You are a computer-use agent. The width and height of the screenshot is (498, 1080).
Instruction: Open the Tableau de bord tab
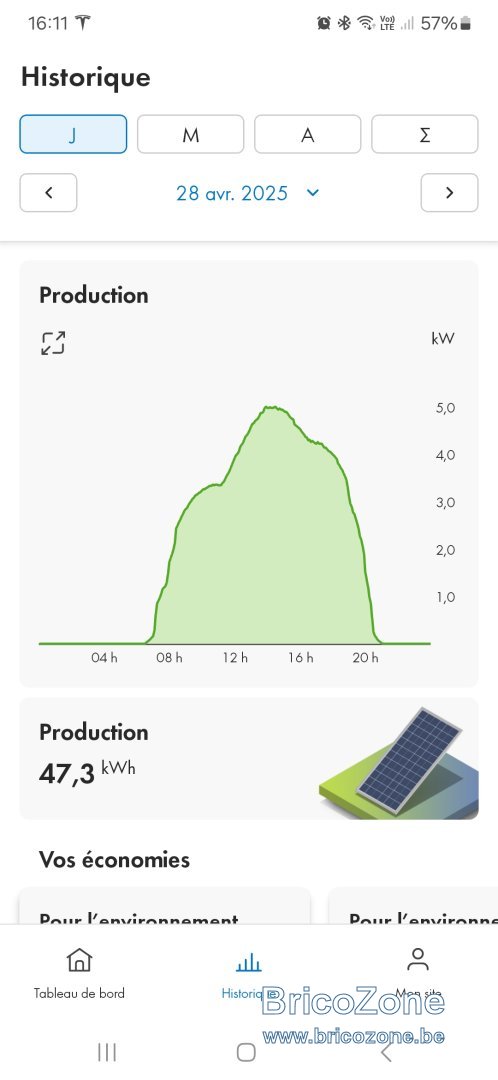pos(79,974)
